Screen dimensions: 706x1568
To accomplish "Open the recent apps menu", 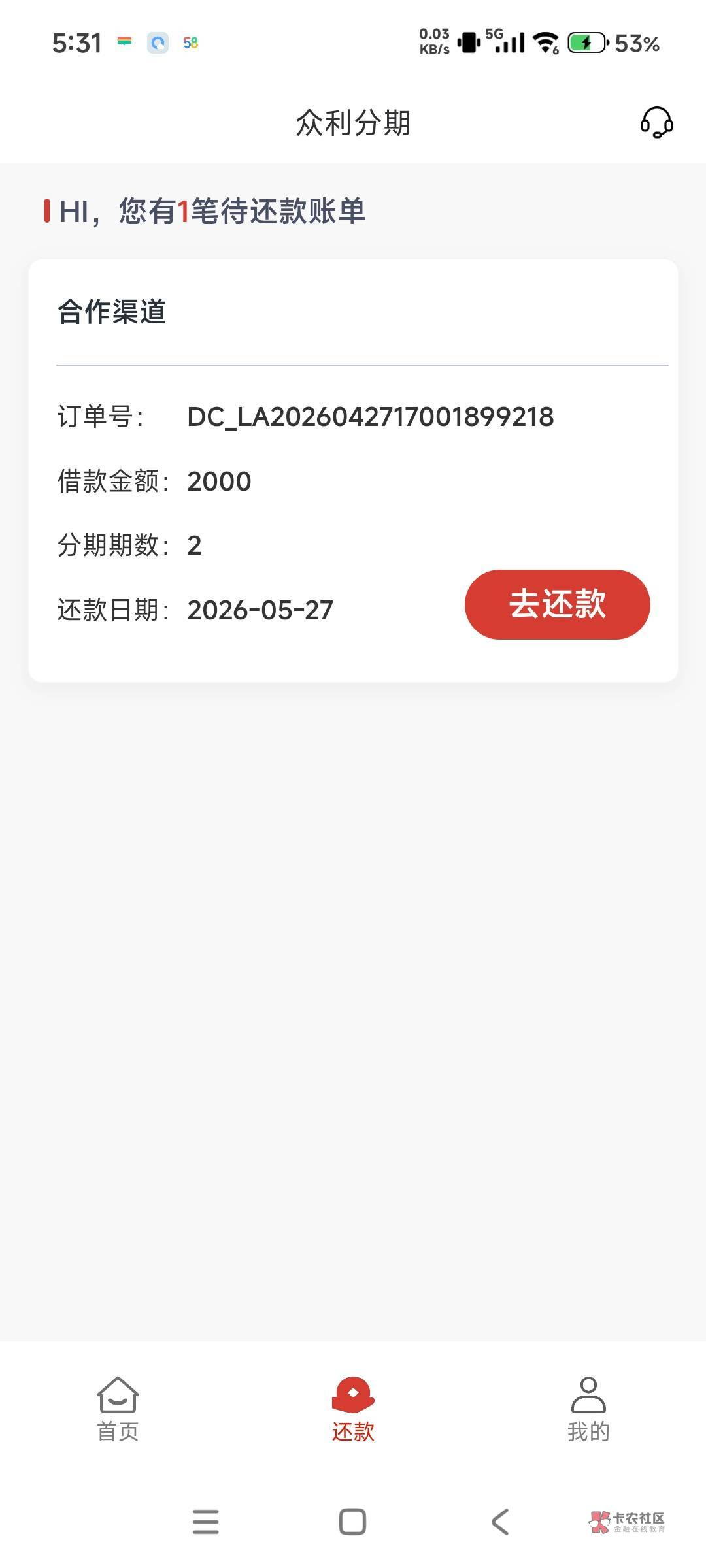I will [206, 1522].
